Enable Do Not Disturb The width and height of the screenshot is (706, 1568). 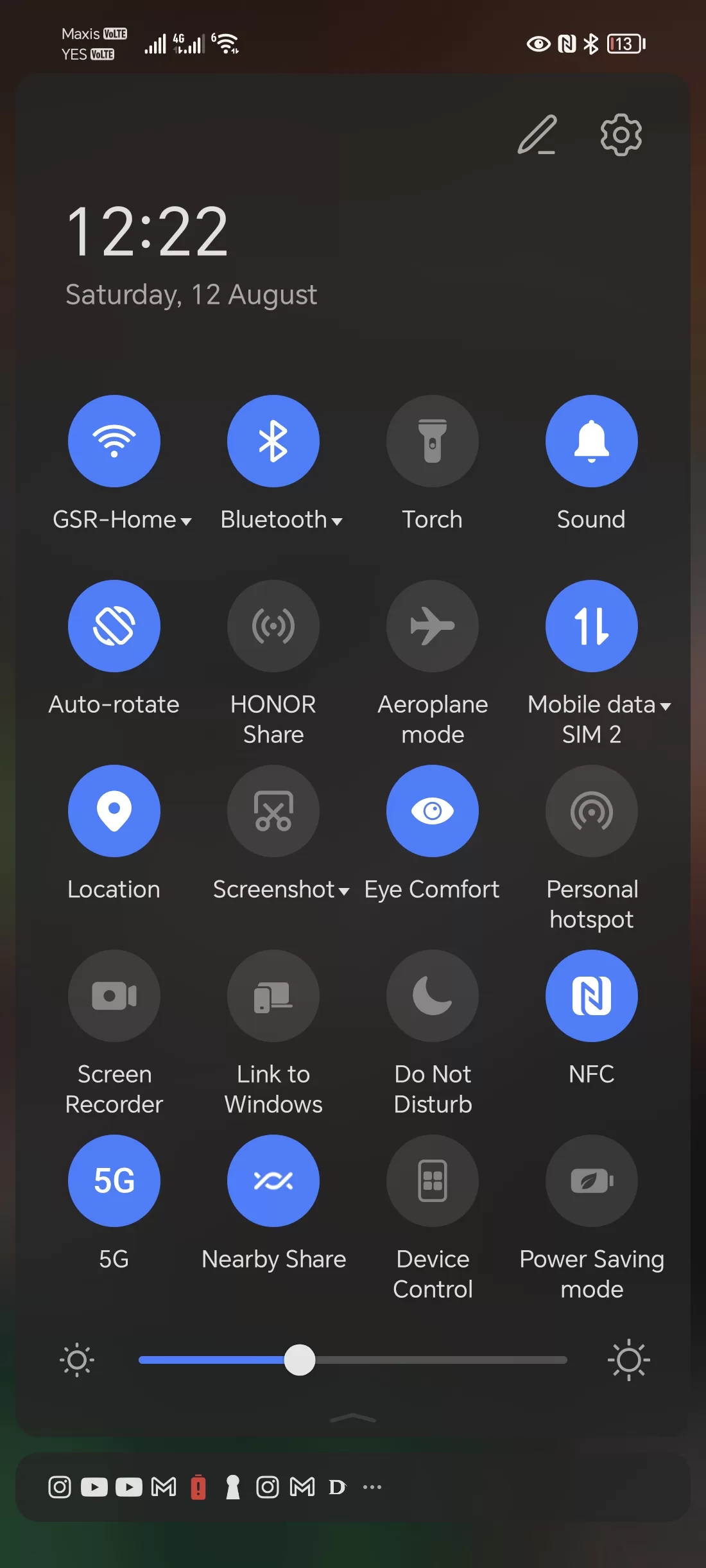tap(433, 996)
